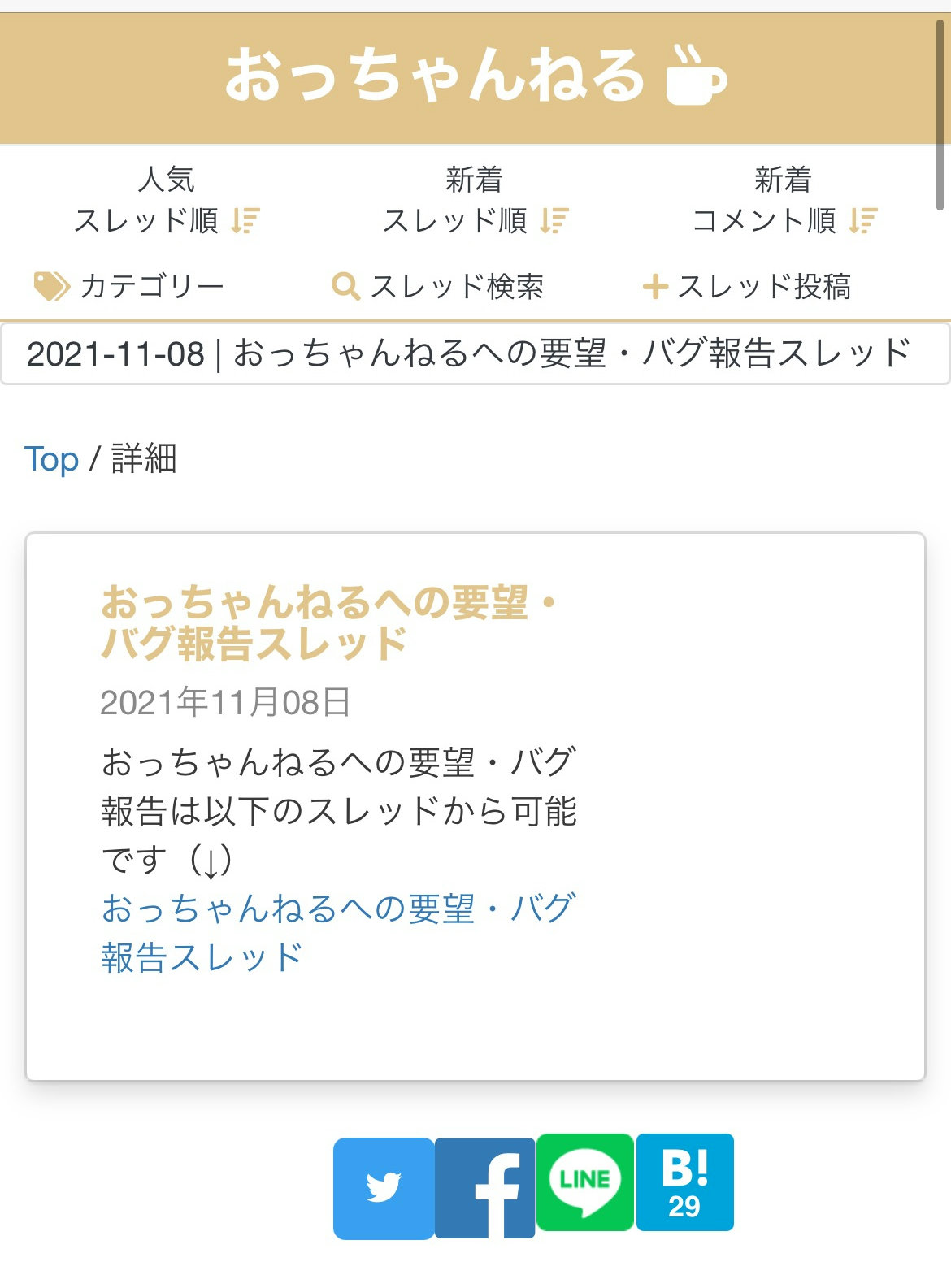Screen dimensions: 951x1288
Task: Start a new post via スレッド投稿
Action: click(x=747, y=286)
